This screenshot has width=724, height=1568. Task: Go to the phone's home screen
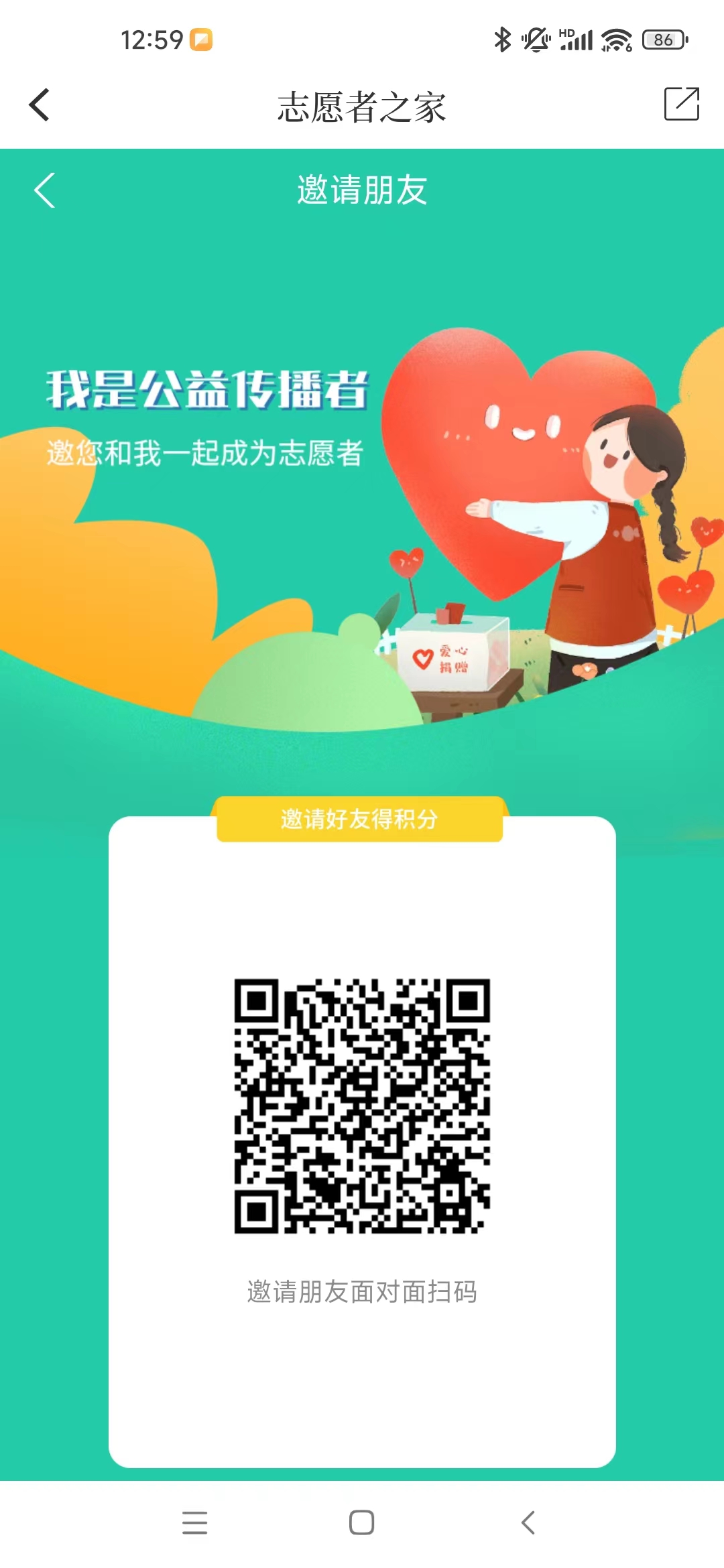[361, 1522]
